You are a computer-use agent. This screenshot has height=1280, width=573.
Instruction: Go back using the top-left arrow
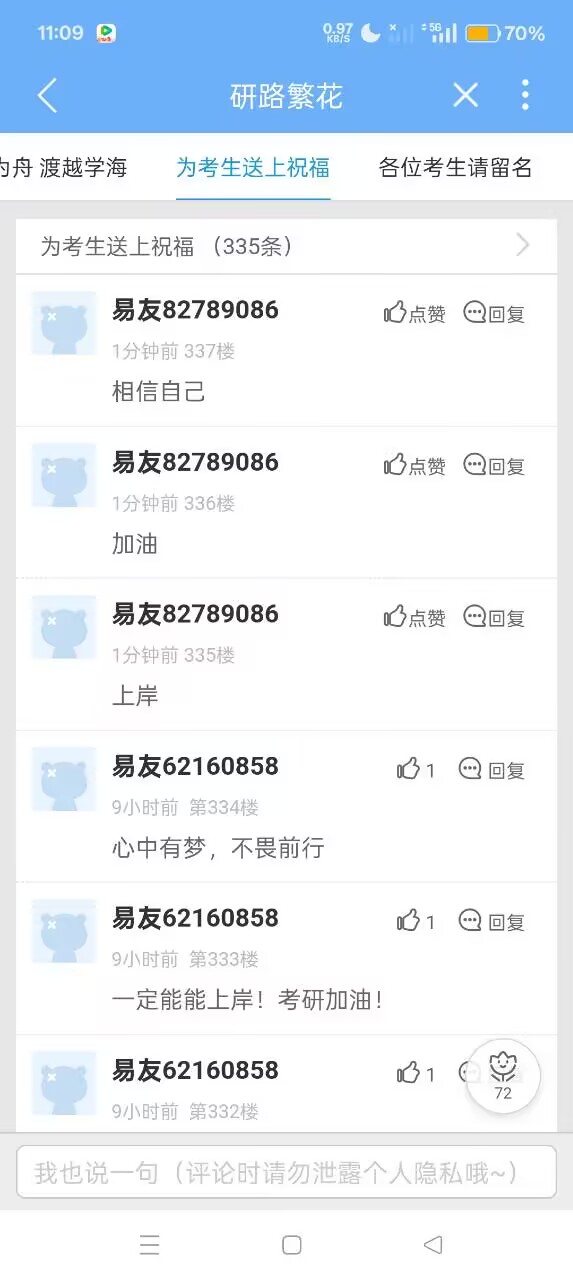[x=47, y=95]
